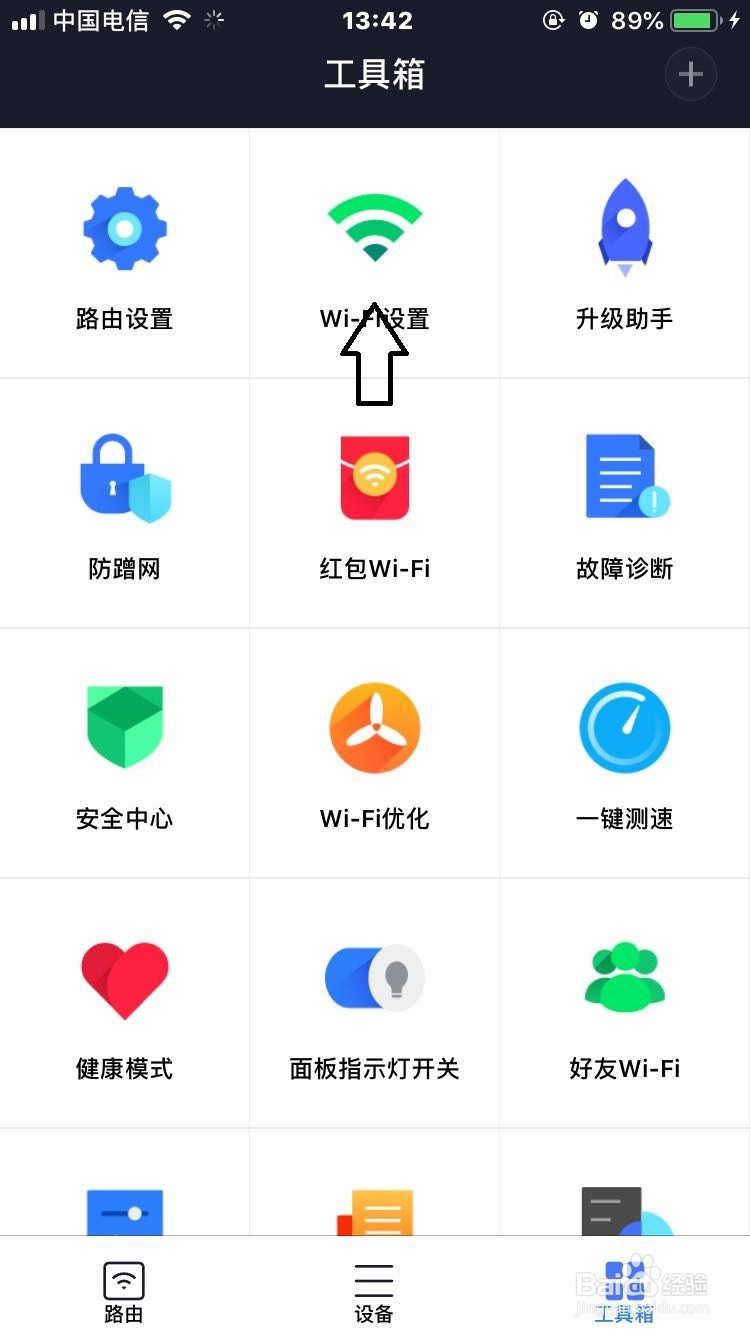
Task: Open 安全中心 security center shield icon
Action: (124, 727)
